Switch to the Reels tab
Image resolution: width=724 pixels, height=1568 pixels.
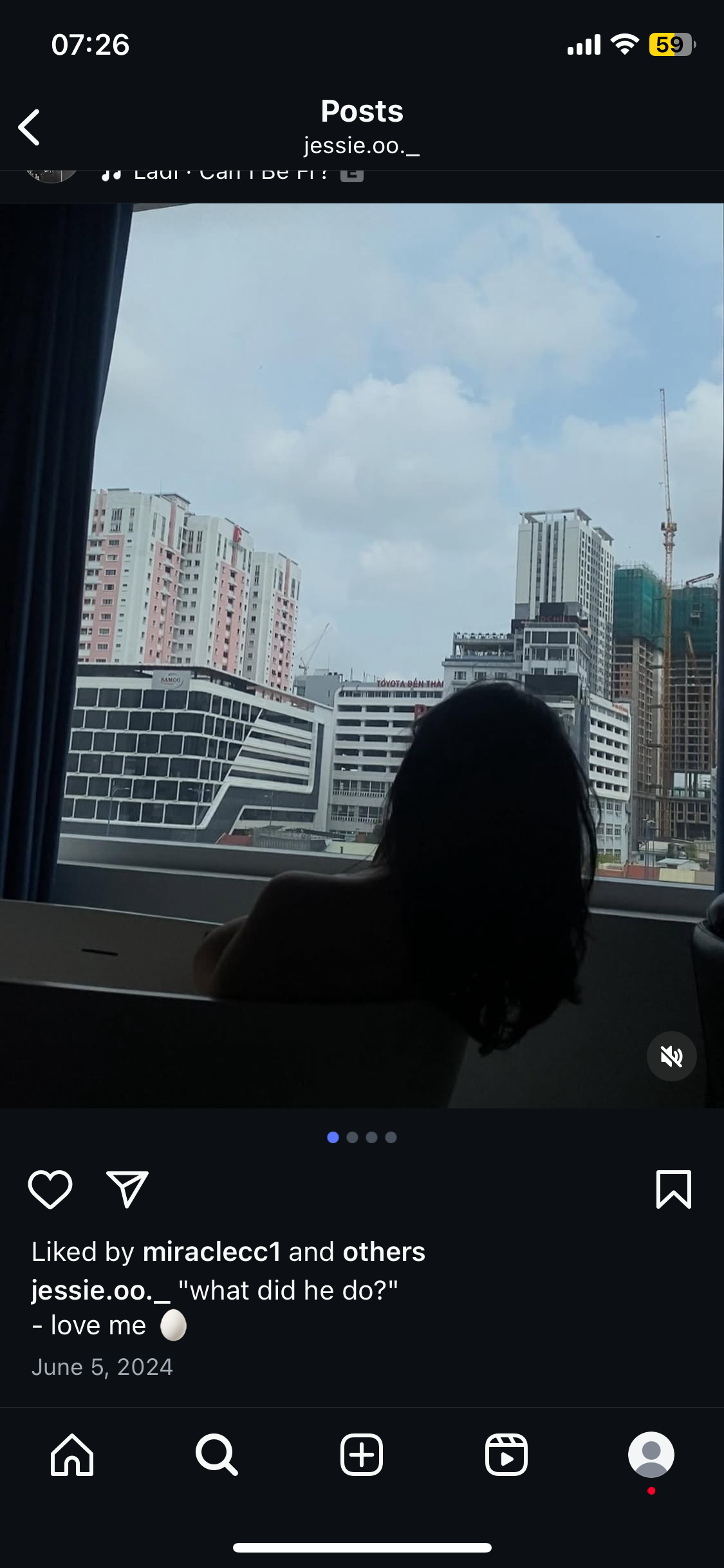pyautogui.click(x=506, y=1455)
